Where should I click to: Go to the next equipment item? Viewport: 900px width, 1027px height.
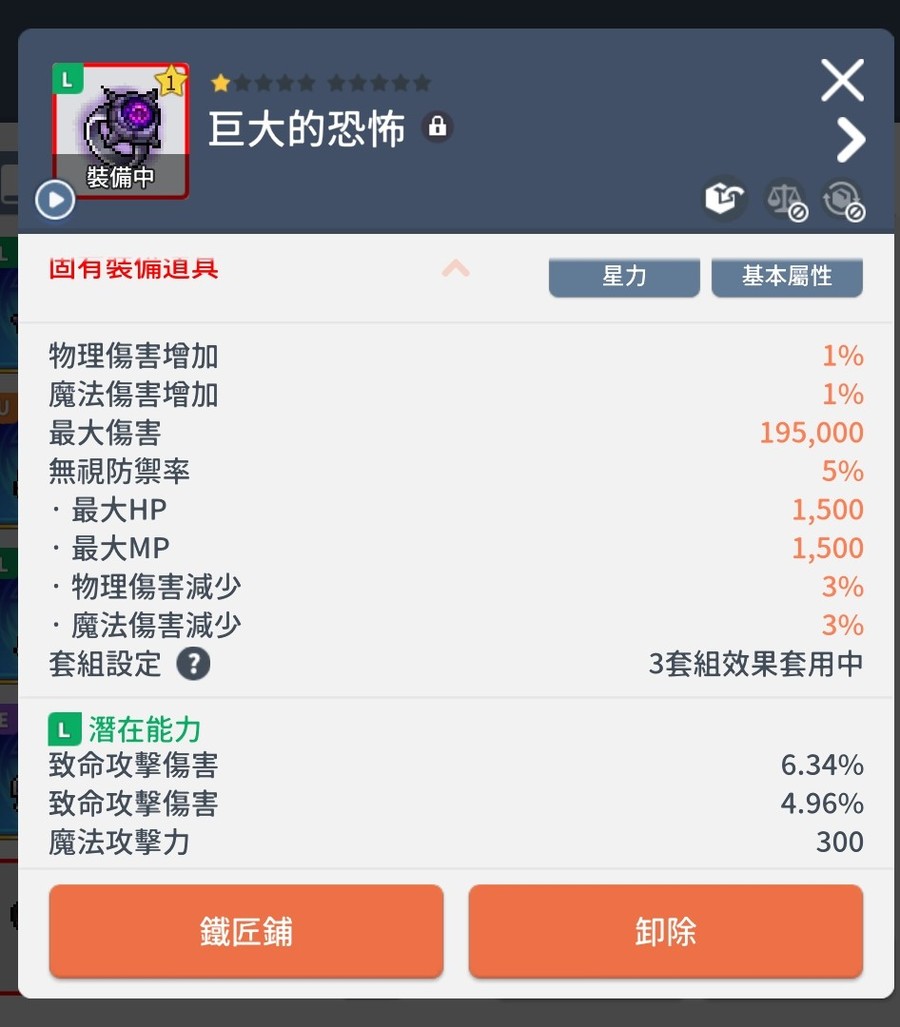(850, 140)
